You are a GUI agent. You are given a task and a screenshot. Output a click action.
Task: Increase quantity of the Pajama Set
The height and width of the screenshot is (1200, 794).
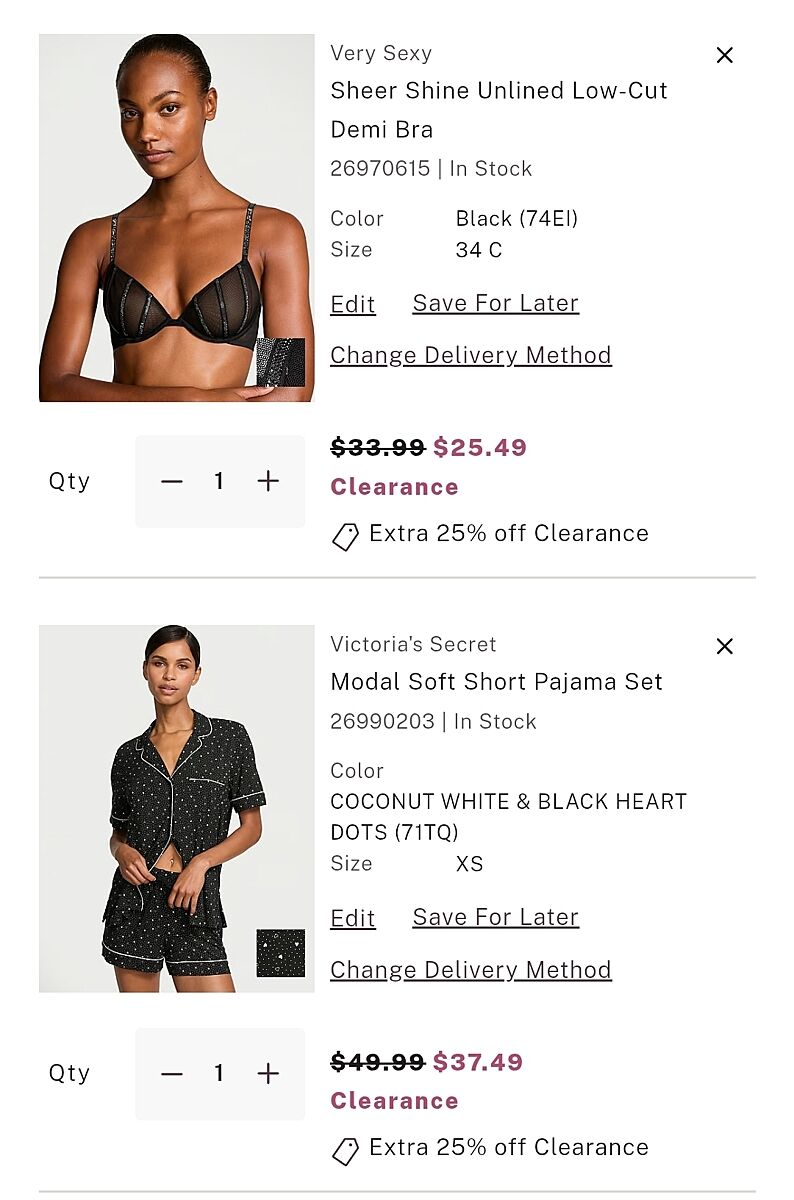pos(268,1073)
